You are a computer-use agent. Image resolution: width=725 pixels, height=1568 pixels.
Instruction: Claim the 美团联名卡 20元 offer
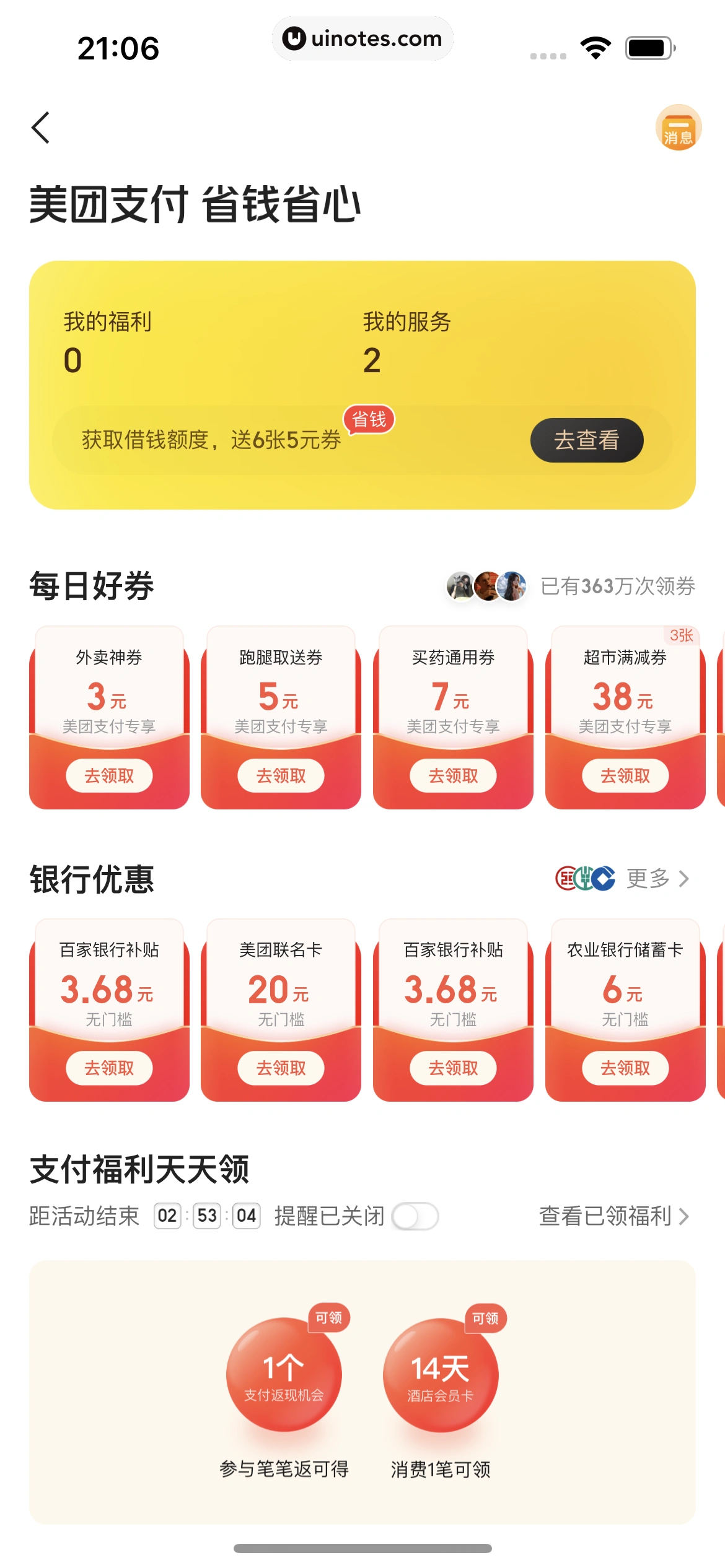(281, 1068)
